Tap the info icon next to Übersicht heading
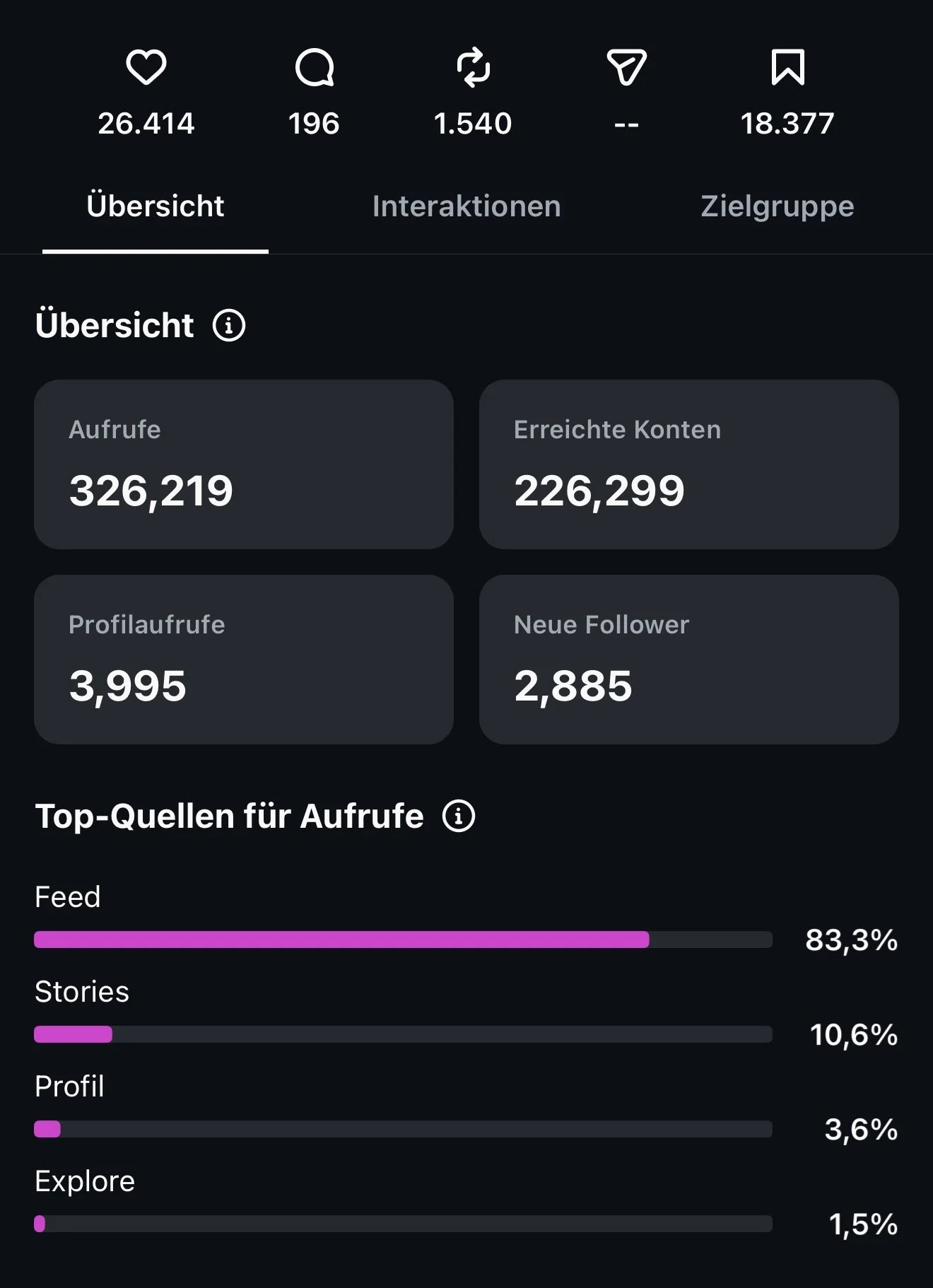 click(229, 325)
